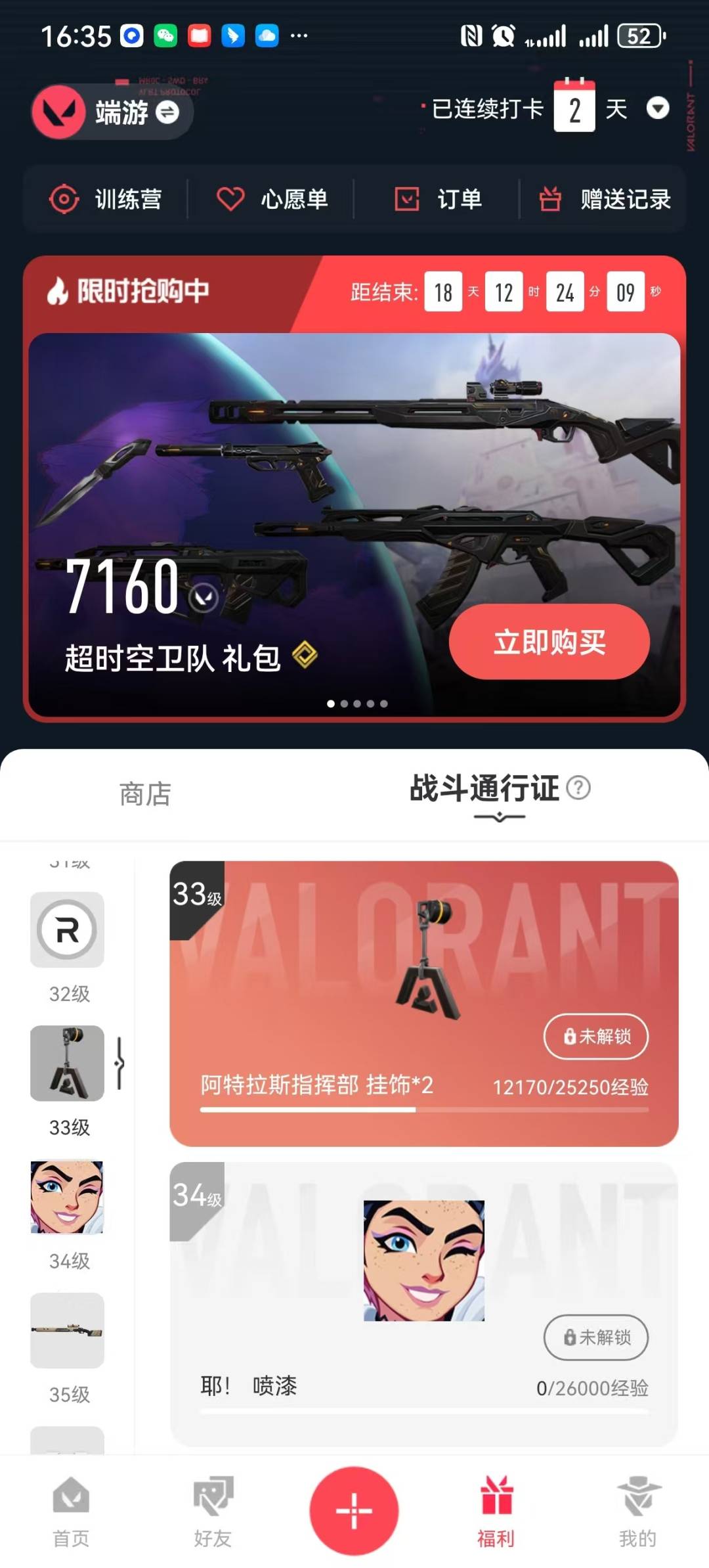Image resolution: width=709 pixels, height=1568 pixels.
Task: View 订单 orders
Action: click(x=438, y=199)
